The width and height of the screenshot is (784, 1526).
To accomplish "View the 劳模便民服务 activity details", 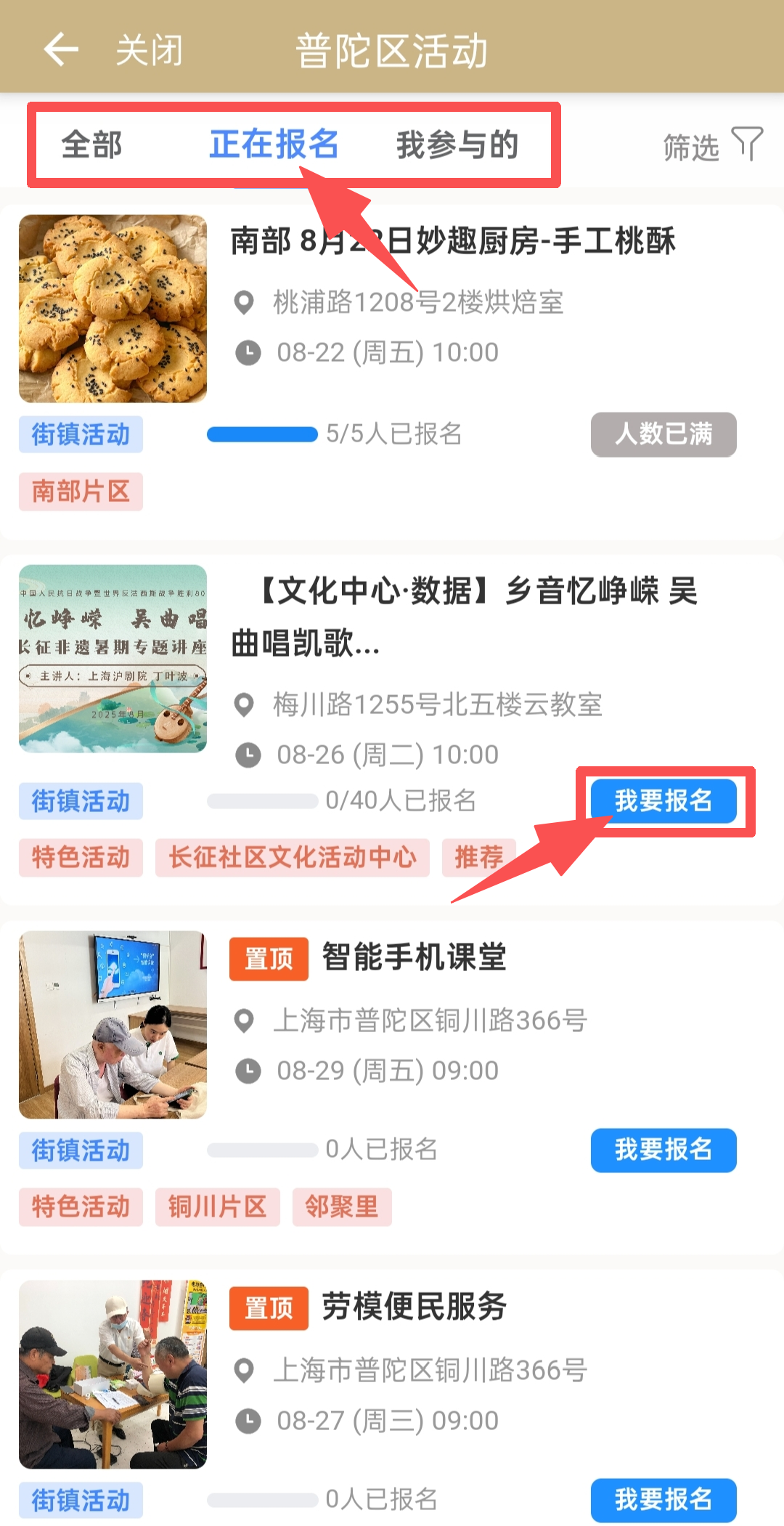I will [x=414, y=1307].
